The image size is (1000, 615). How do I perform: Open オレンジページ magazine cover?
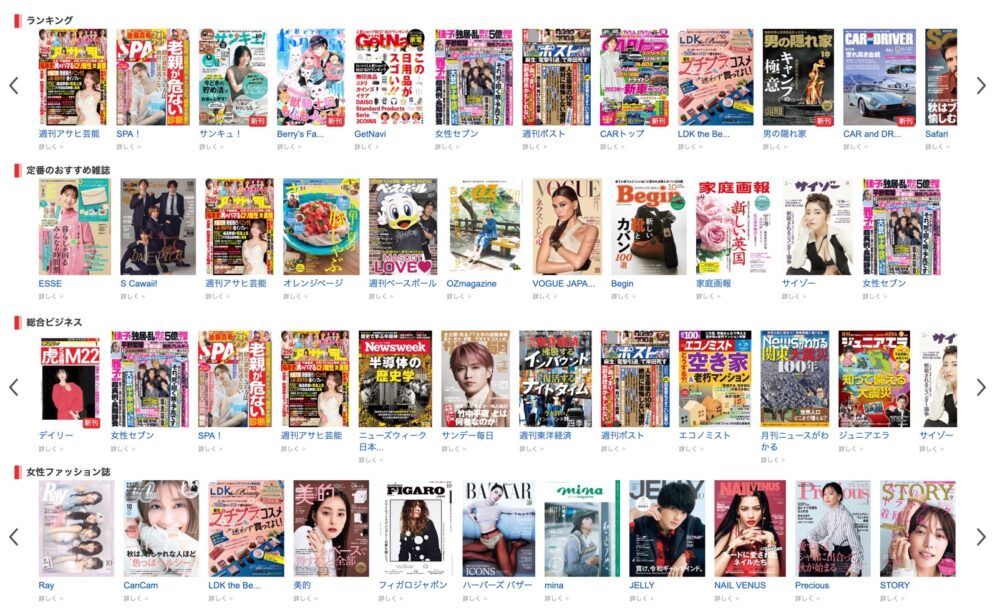click(321, 227)
